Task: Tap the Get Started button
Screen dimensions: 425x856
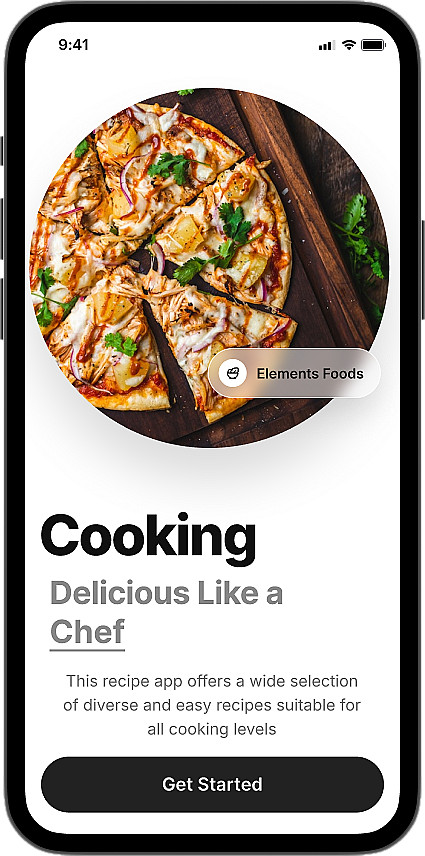Action: (212, 784)
